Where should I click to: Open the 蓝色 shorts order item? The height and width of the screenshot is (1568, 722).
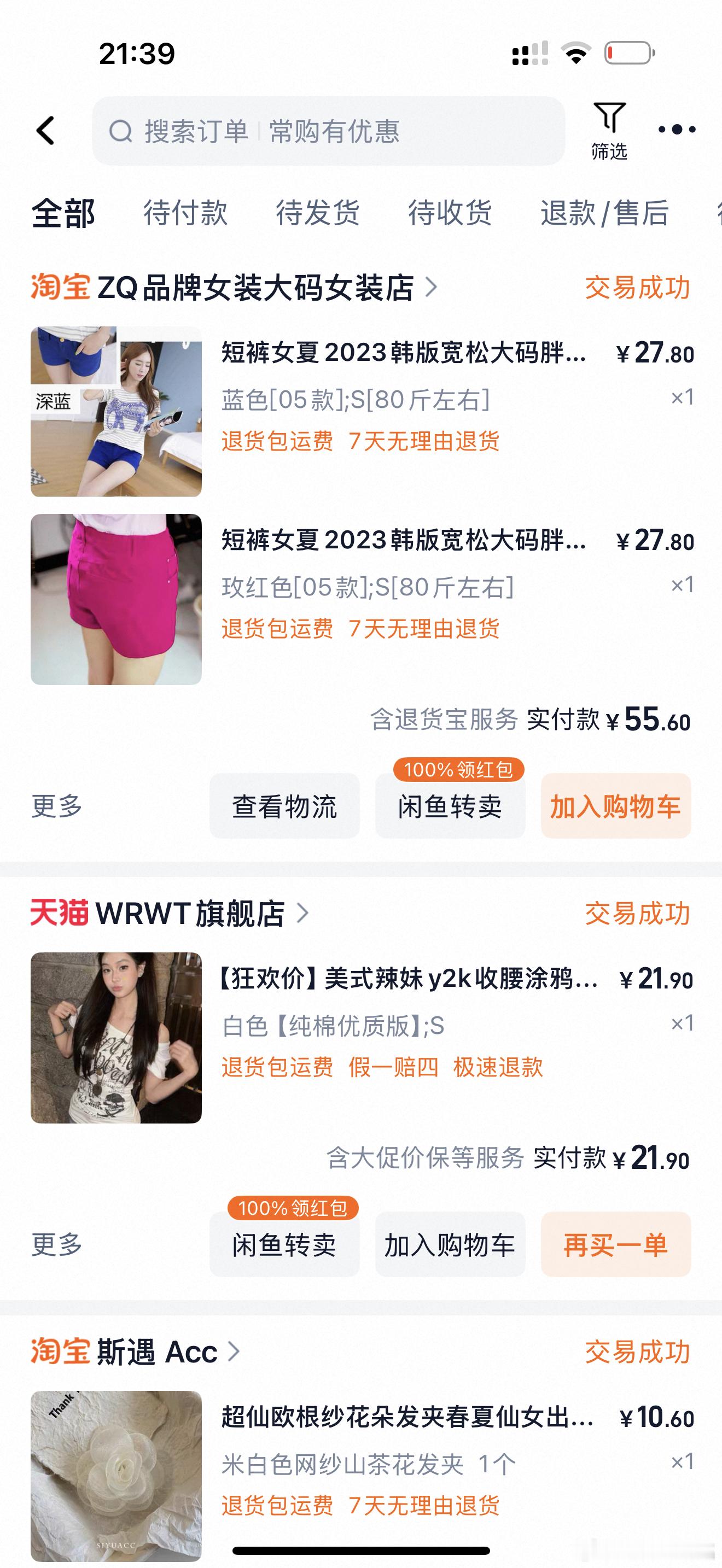point(362,412)
